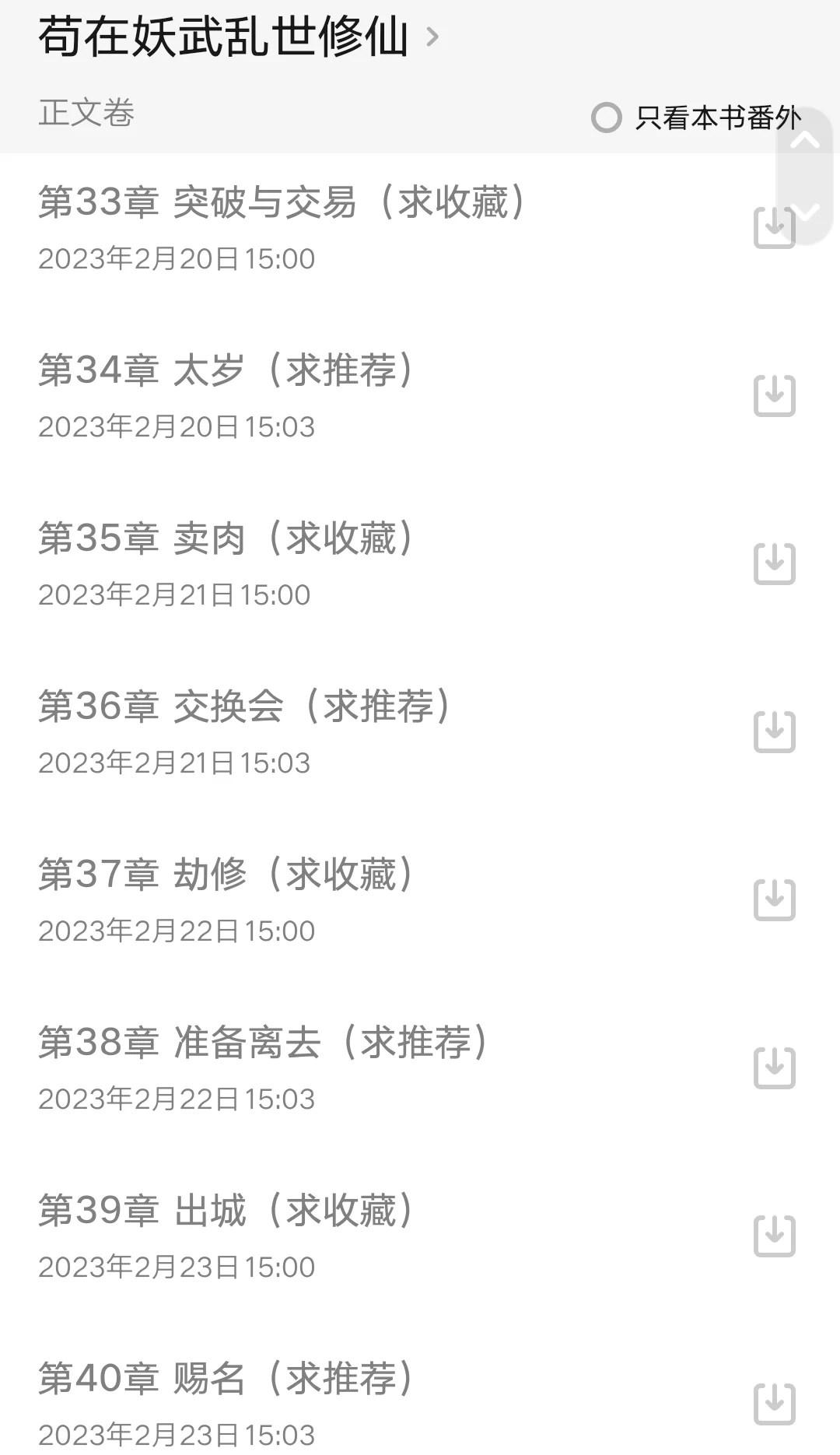Viewport: 840px width, 1455px height.
Task: Open book title 苟在妖武乱世修仙
Action: pyautogui.click(x=239, y=37)
